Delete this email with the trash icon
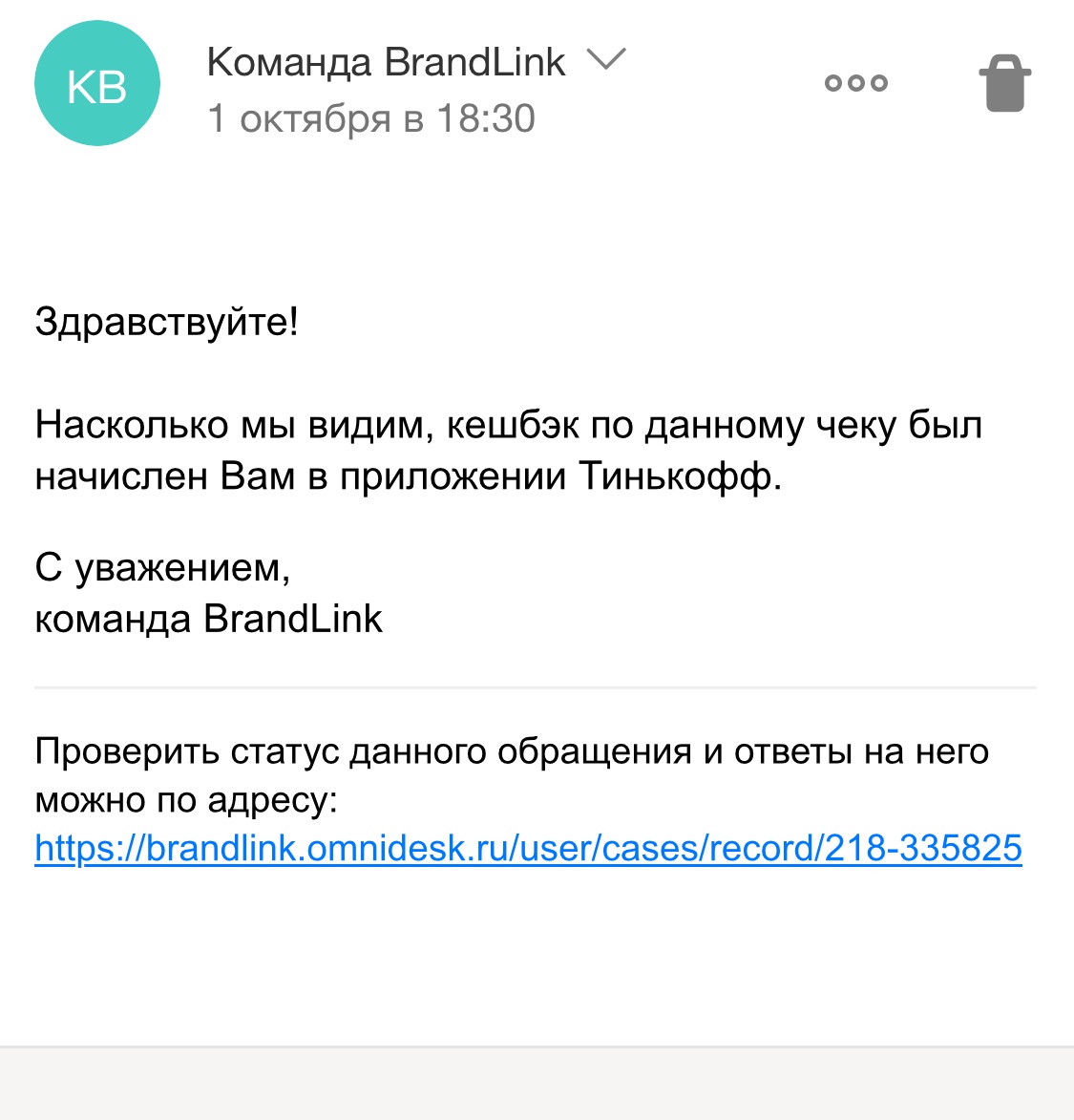The height and width of the screenshot is (1120, 1074). 1004,84
